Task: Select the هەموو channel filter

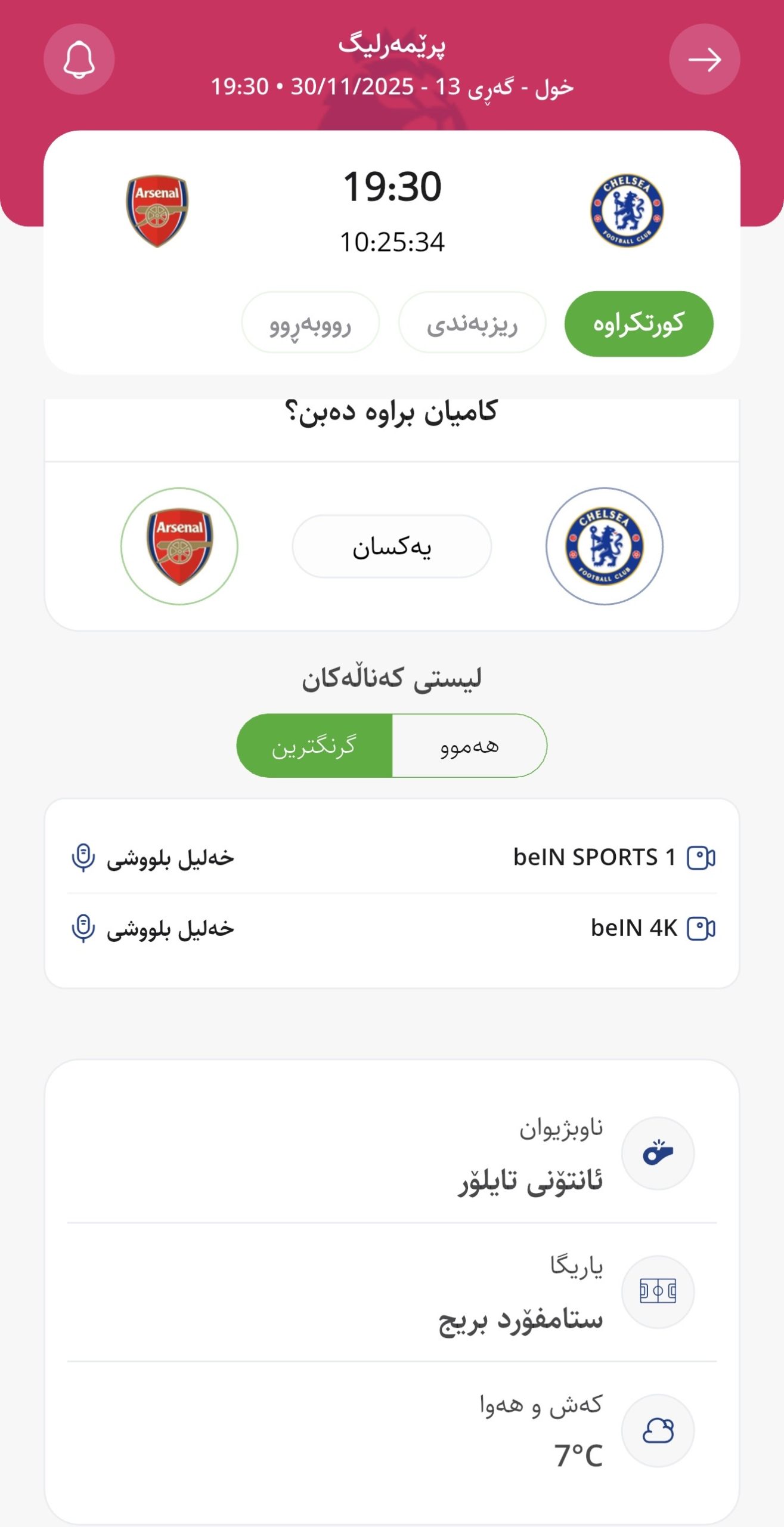Action: (469, 746)
